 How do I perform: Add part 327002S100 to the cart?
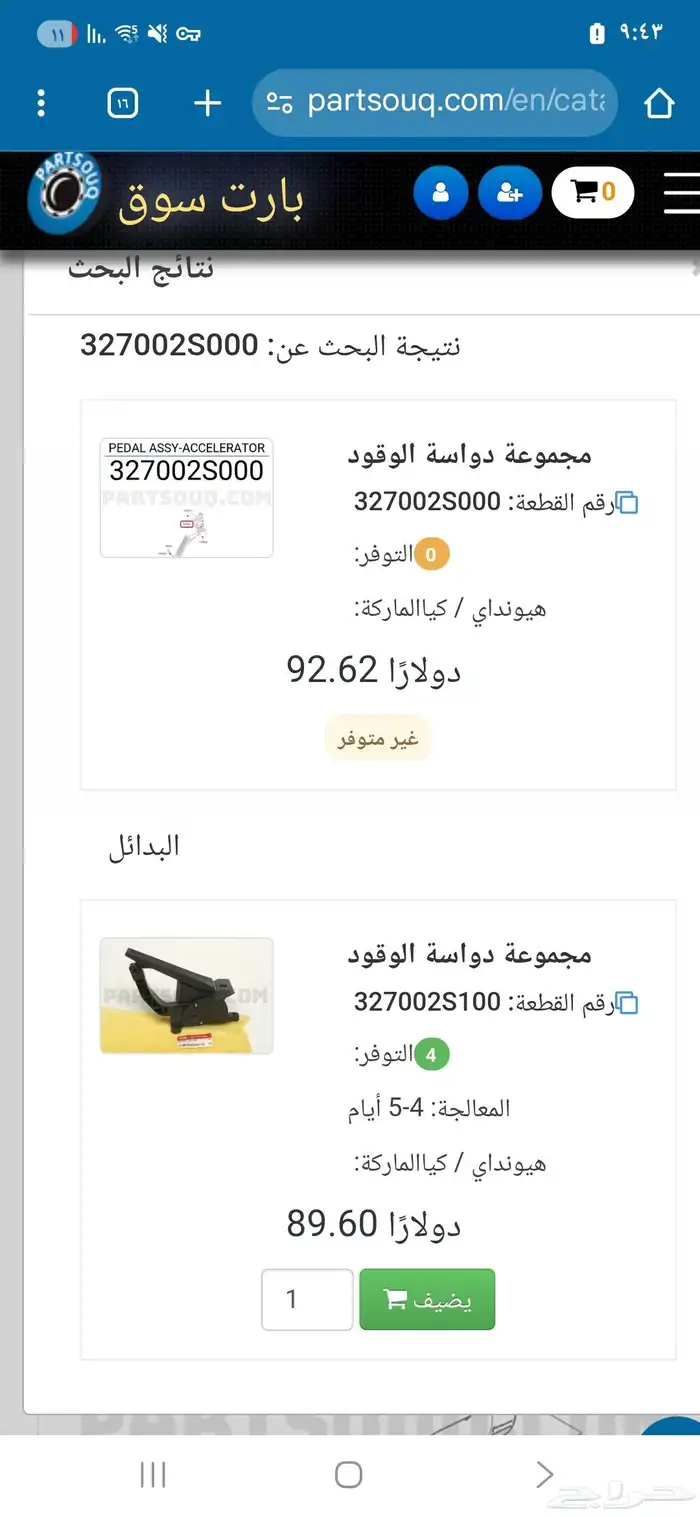[427, 1299]
